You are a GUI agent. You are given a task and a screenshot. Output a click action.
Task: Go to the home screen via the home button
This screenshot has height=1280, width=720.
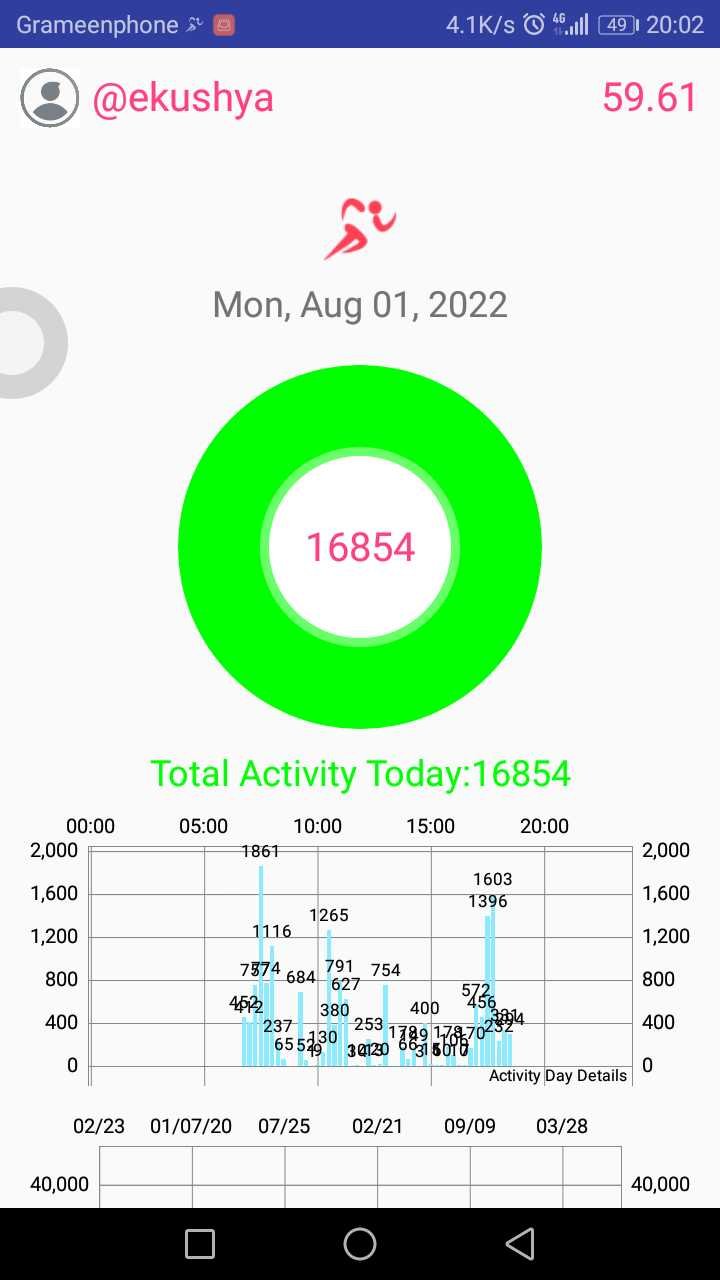pos(360,1243)
